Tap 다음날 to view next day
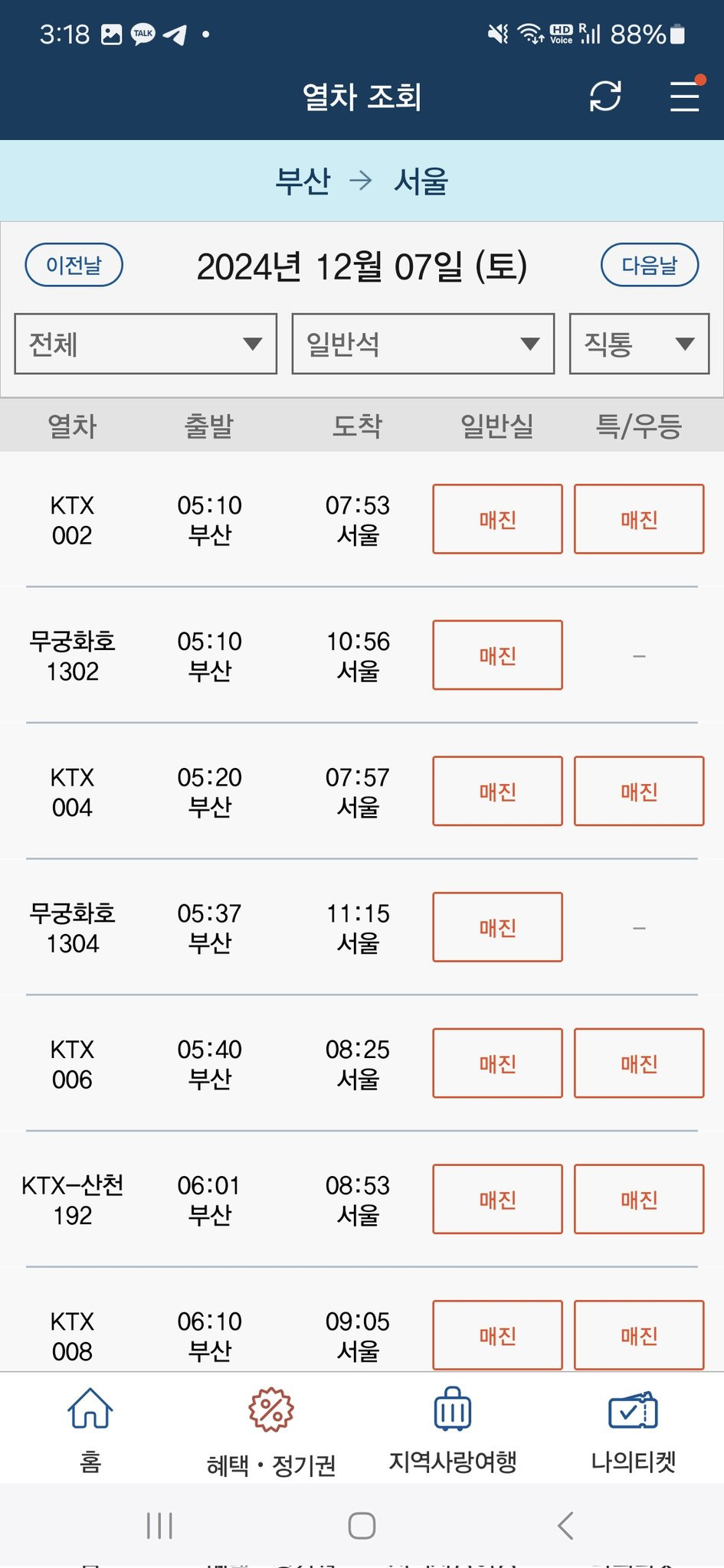The height and width of the screenshot is (1568, 724). tap(650, 264)
